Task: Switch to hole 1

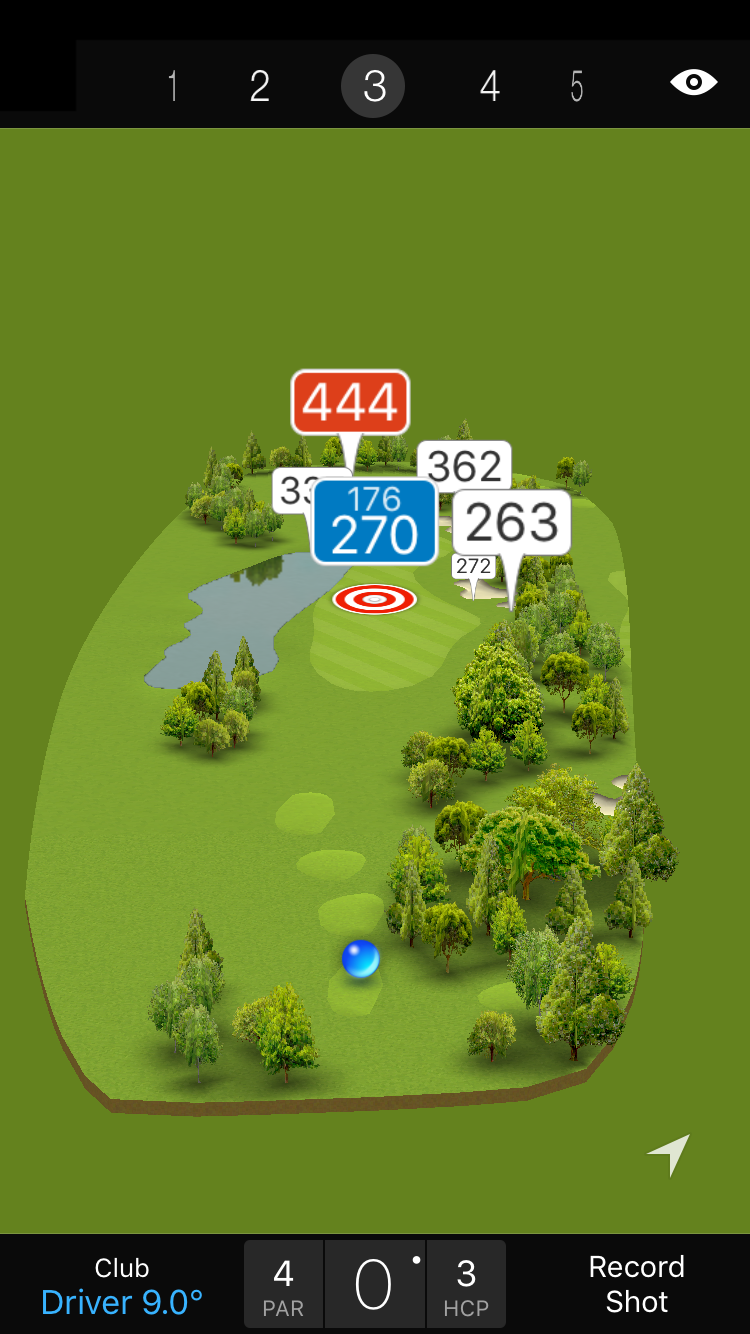Action: click(173, 86)
